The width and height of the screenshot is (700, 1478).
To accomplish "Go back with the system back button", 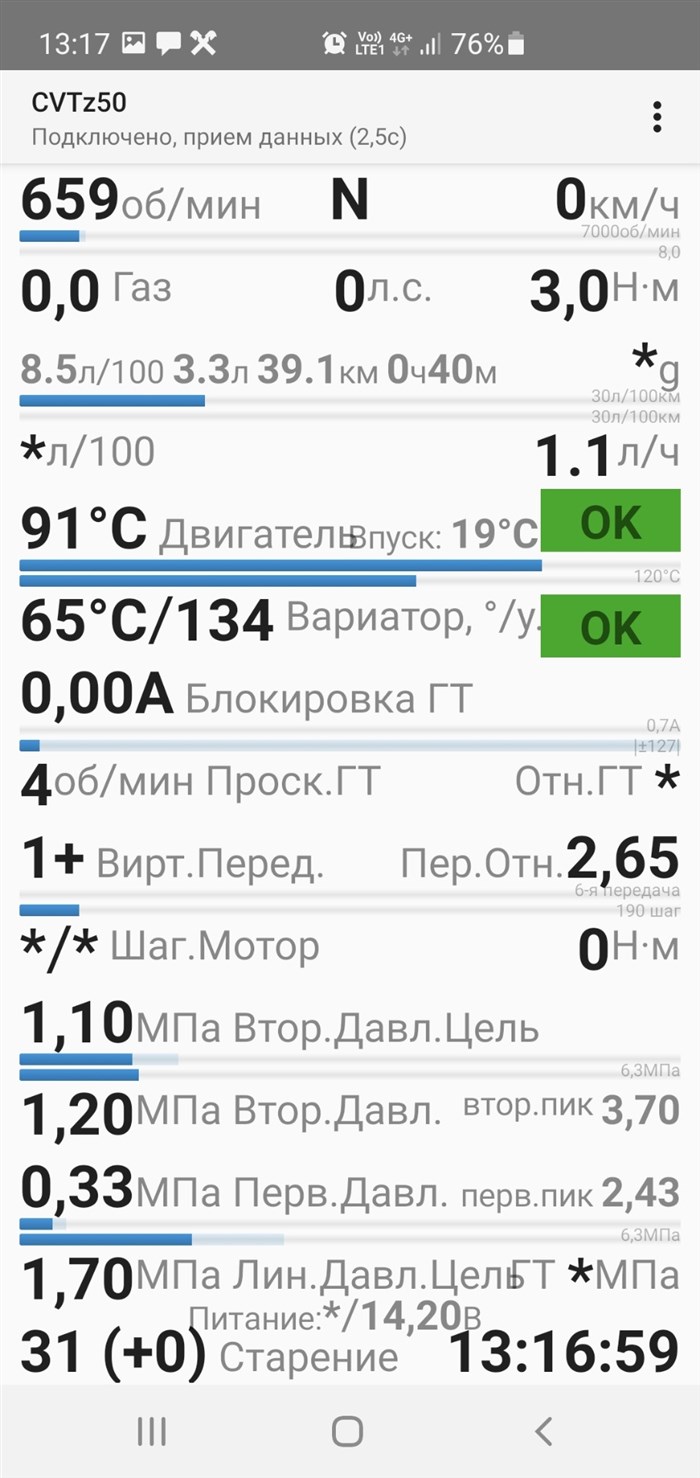I will pyautogui.click(x=543, y=1431).
